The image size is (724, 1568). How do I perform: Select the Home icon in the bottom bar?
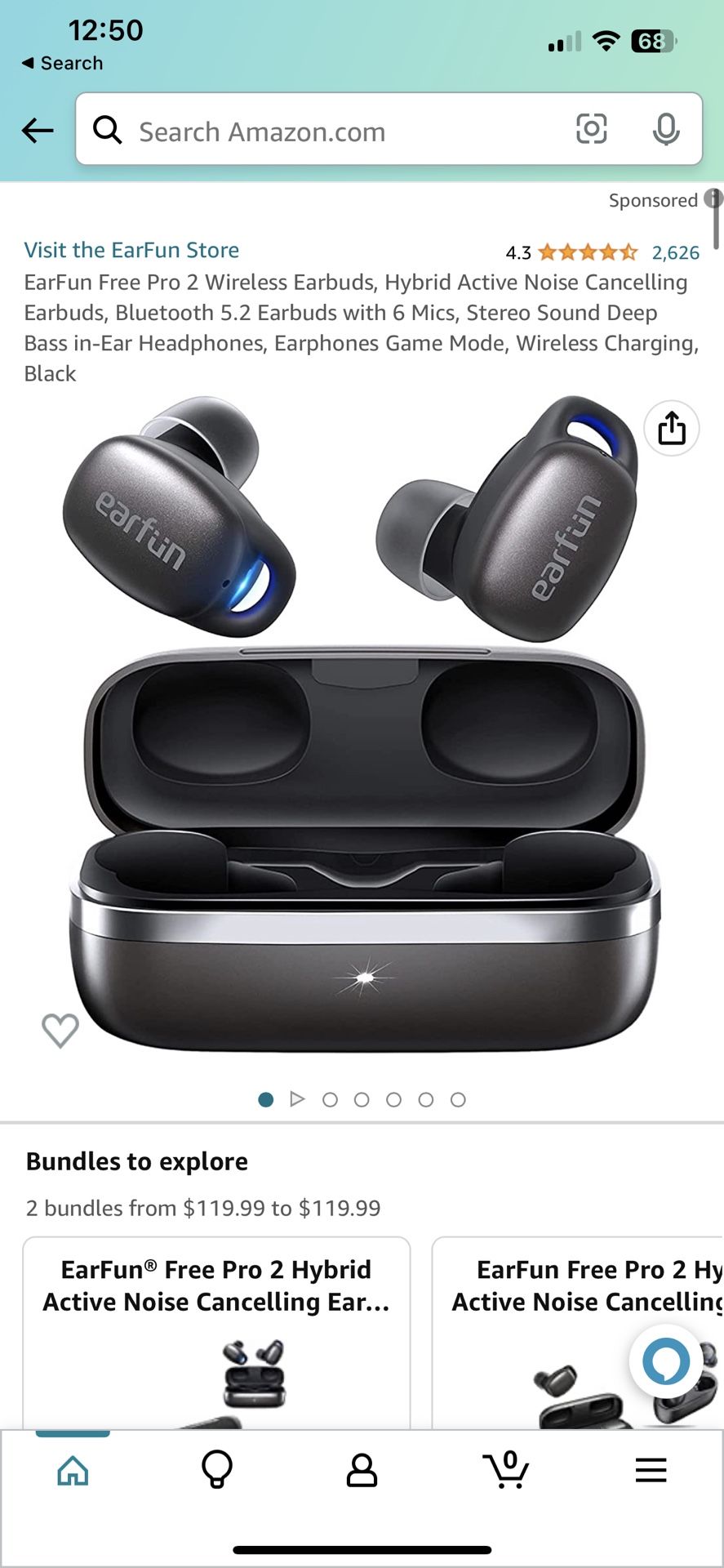pyautogui.click(x=72, y=1468)
